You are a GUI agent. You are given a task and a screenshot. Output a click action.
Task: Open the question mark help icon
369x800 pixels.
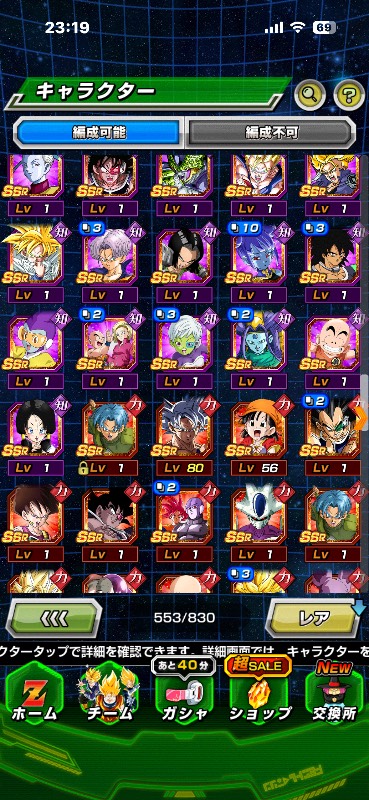pos(349,94)
